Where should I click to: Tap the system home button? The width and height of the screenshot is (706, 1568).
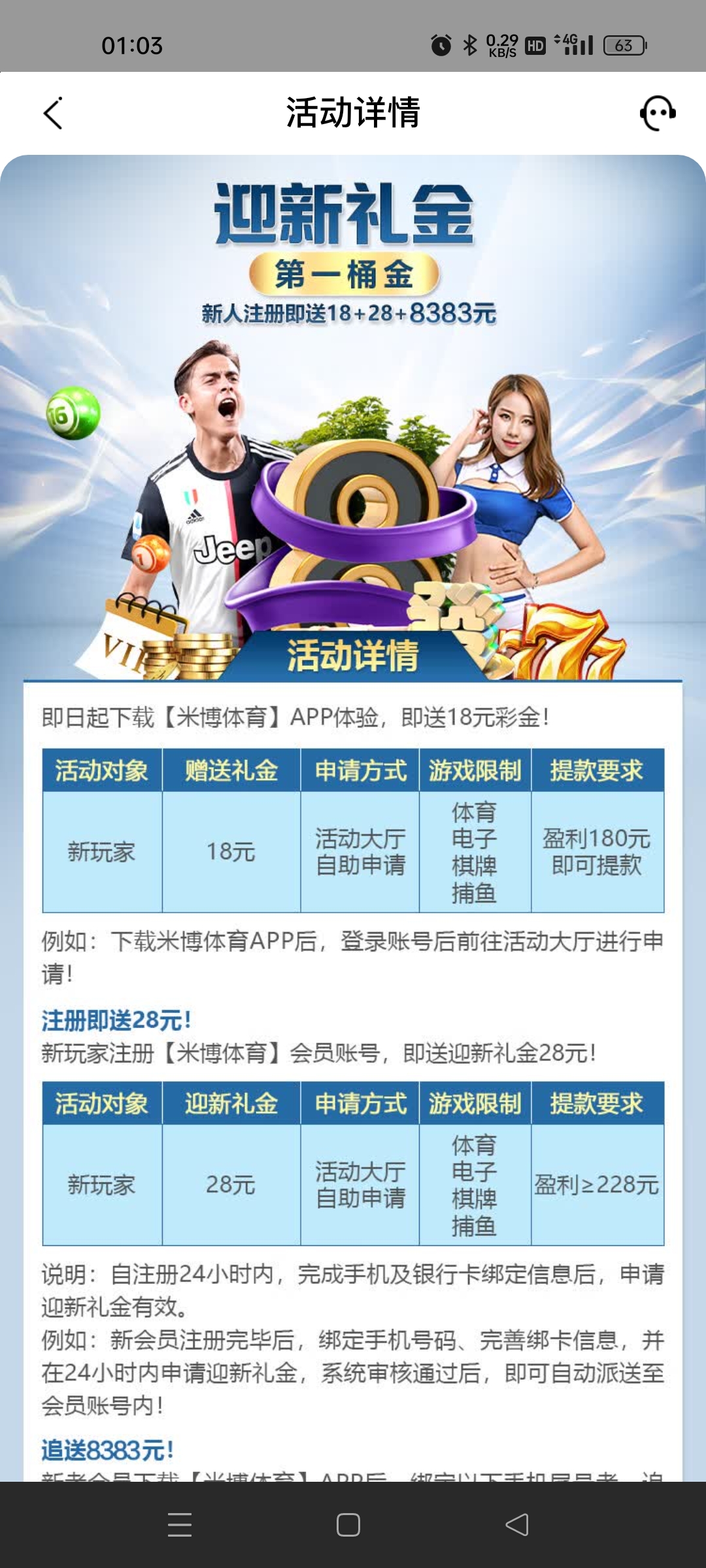(348, 1525)
